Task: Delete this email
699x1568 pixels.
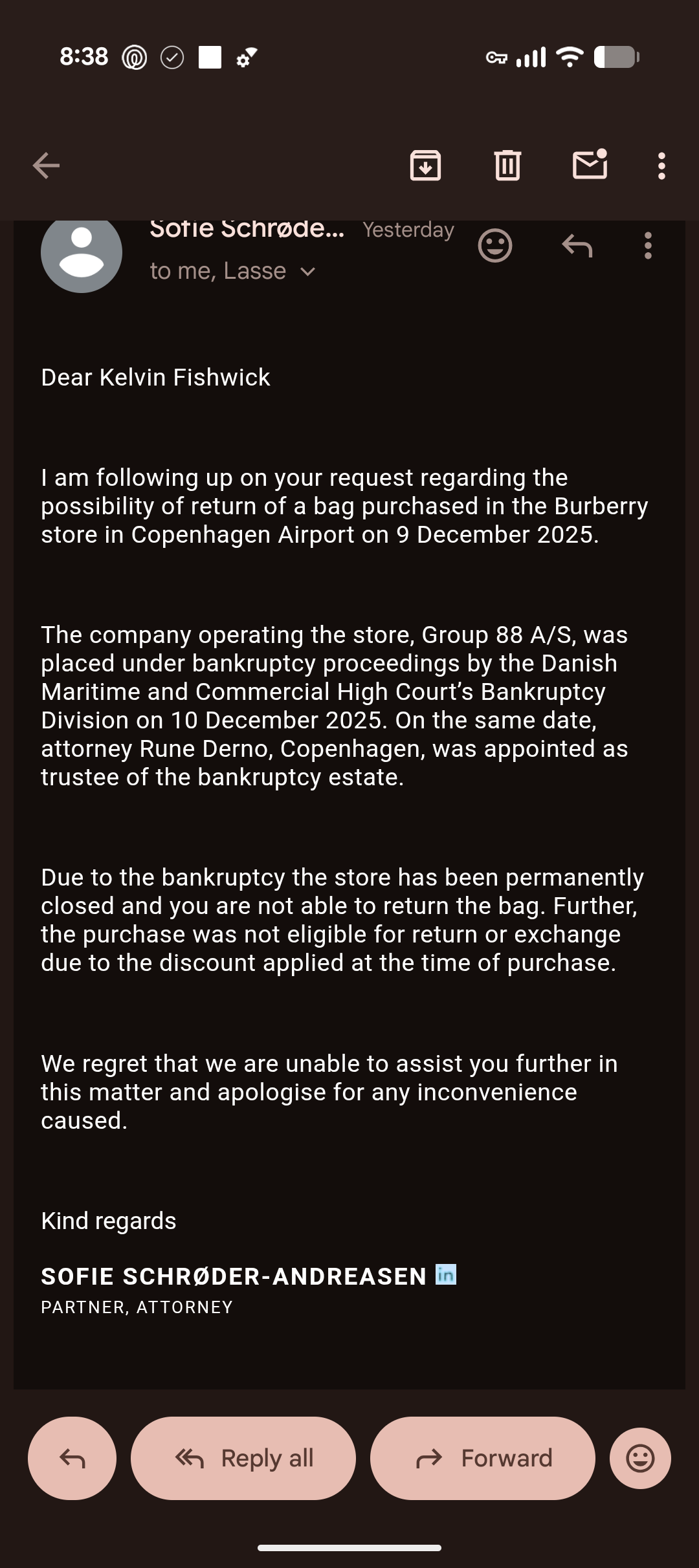Action: tap(507, 166)
